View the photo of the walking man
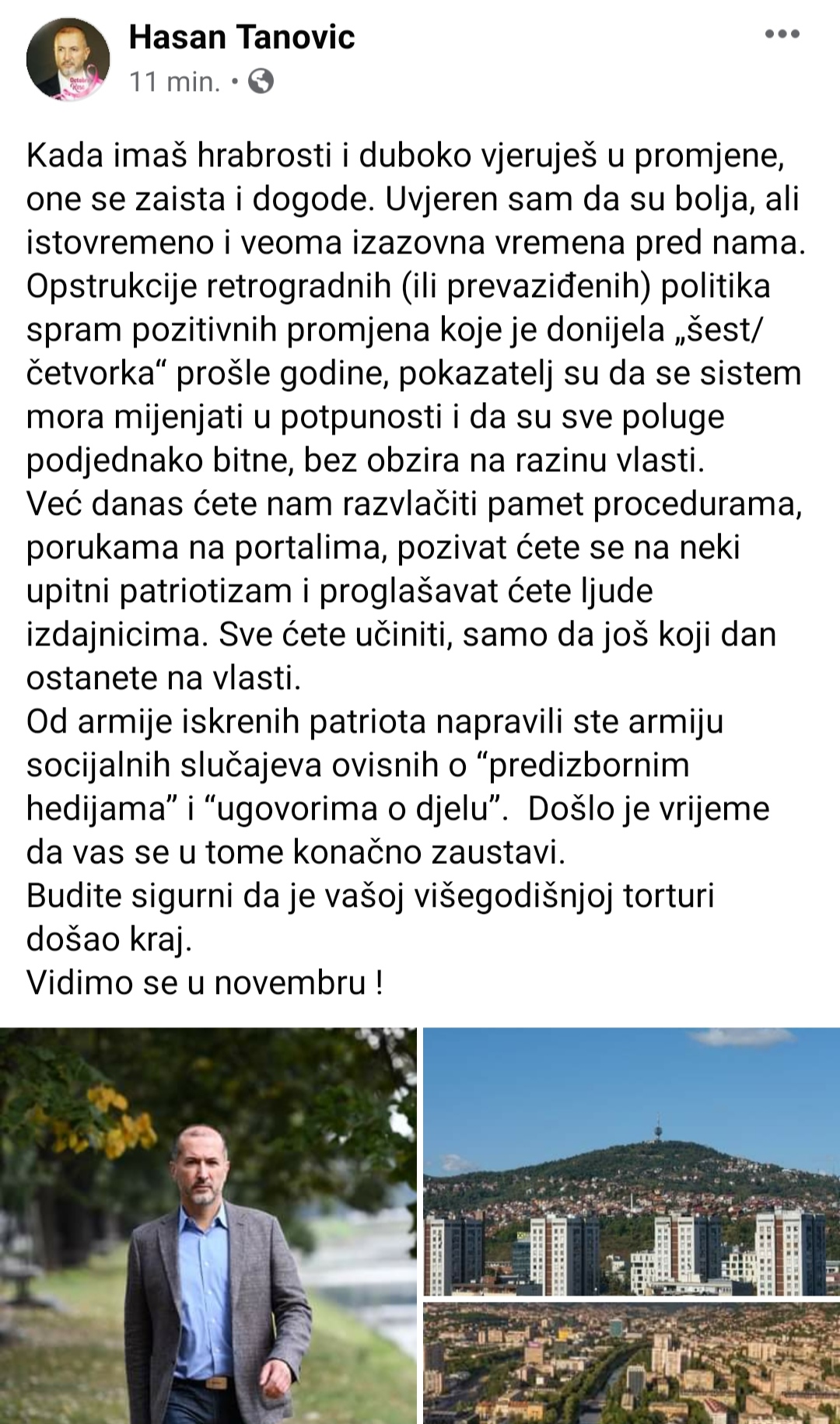This screenshot has height=1424, width=840. pyautogui.click(x=208, y=1226)
